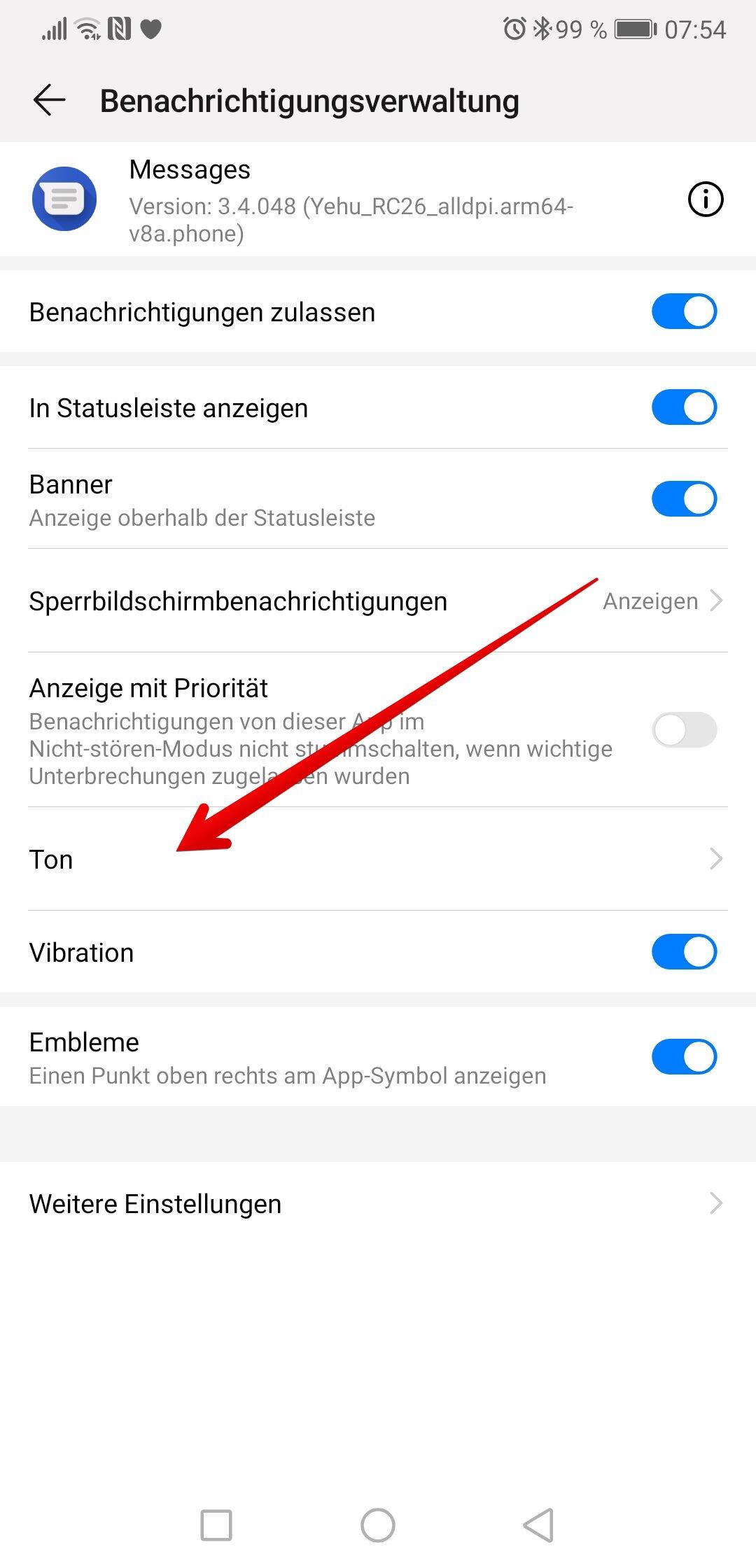Open the Messages app info icon
The height and width of the screenshot is (1568, 756).
click(705, 199)
